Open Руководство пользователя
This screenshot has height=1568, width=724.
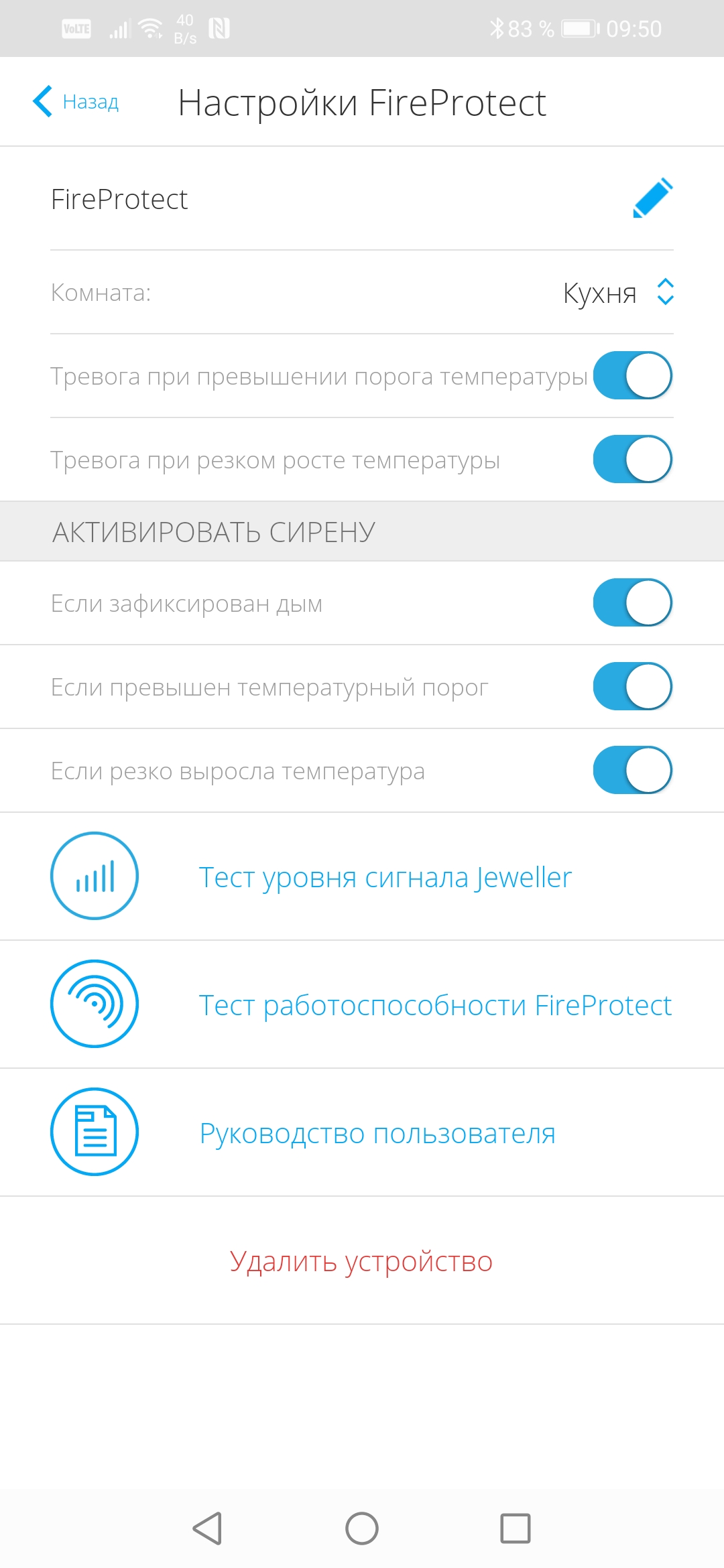pos(377,1133)
